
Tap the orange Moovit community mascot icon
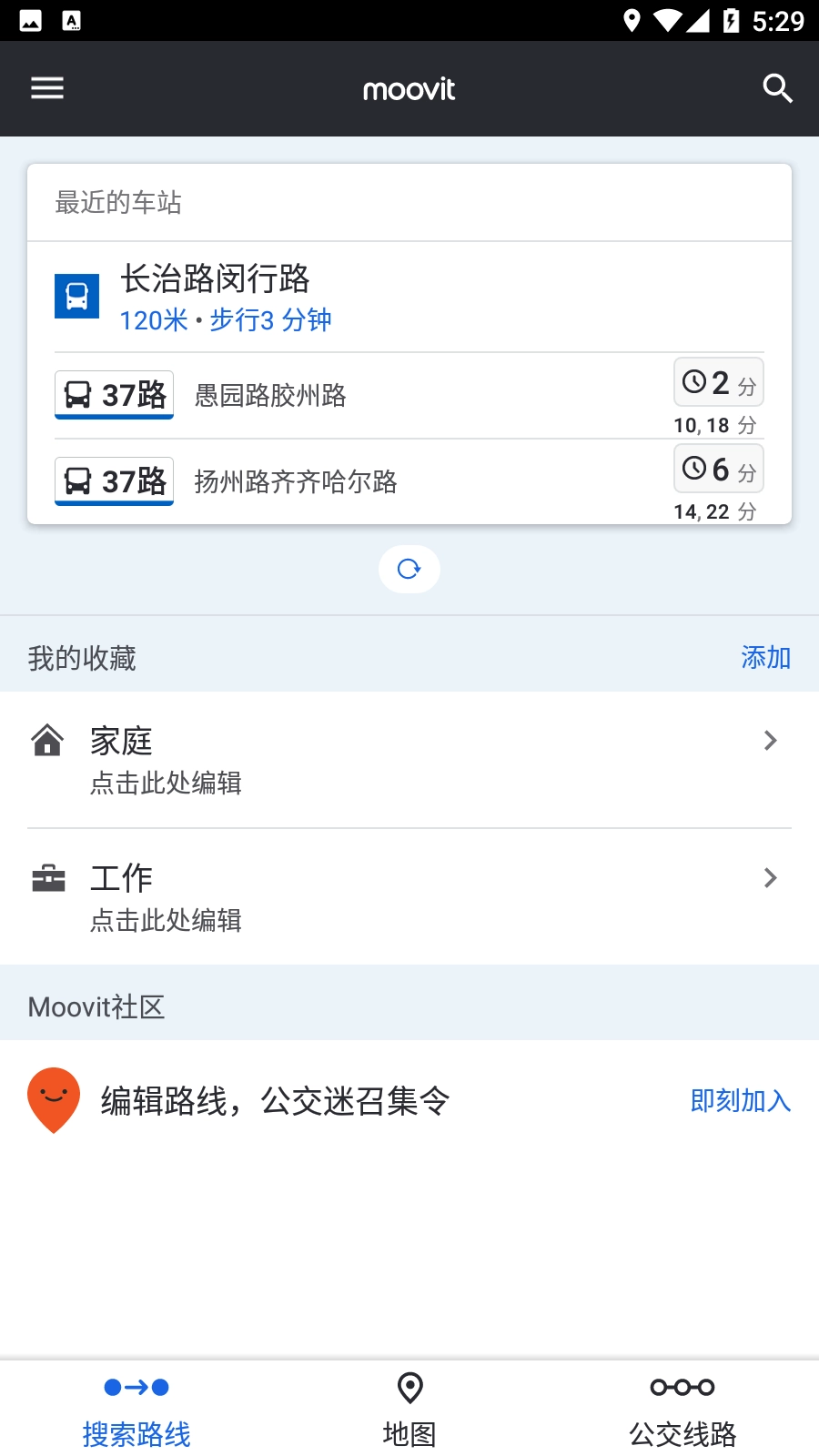click(x=53, y=1100)
